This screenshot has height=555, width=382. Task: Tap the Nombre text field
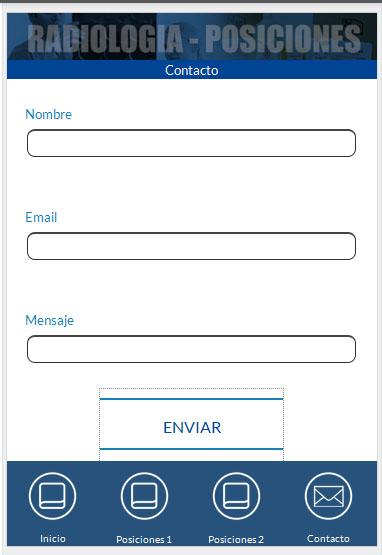(191, 143)
